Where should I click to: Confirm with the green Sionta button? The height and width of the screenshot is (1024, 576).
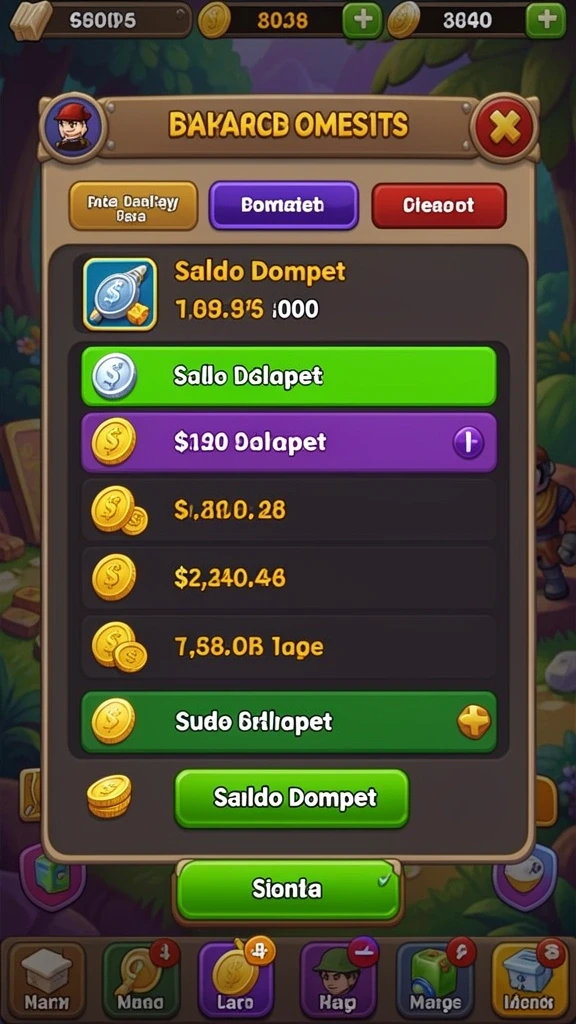[x=288, y=889]
